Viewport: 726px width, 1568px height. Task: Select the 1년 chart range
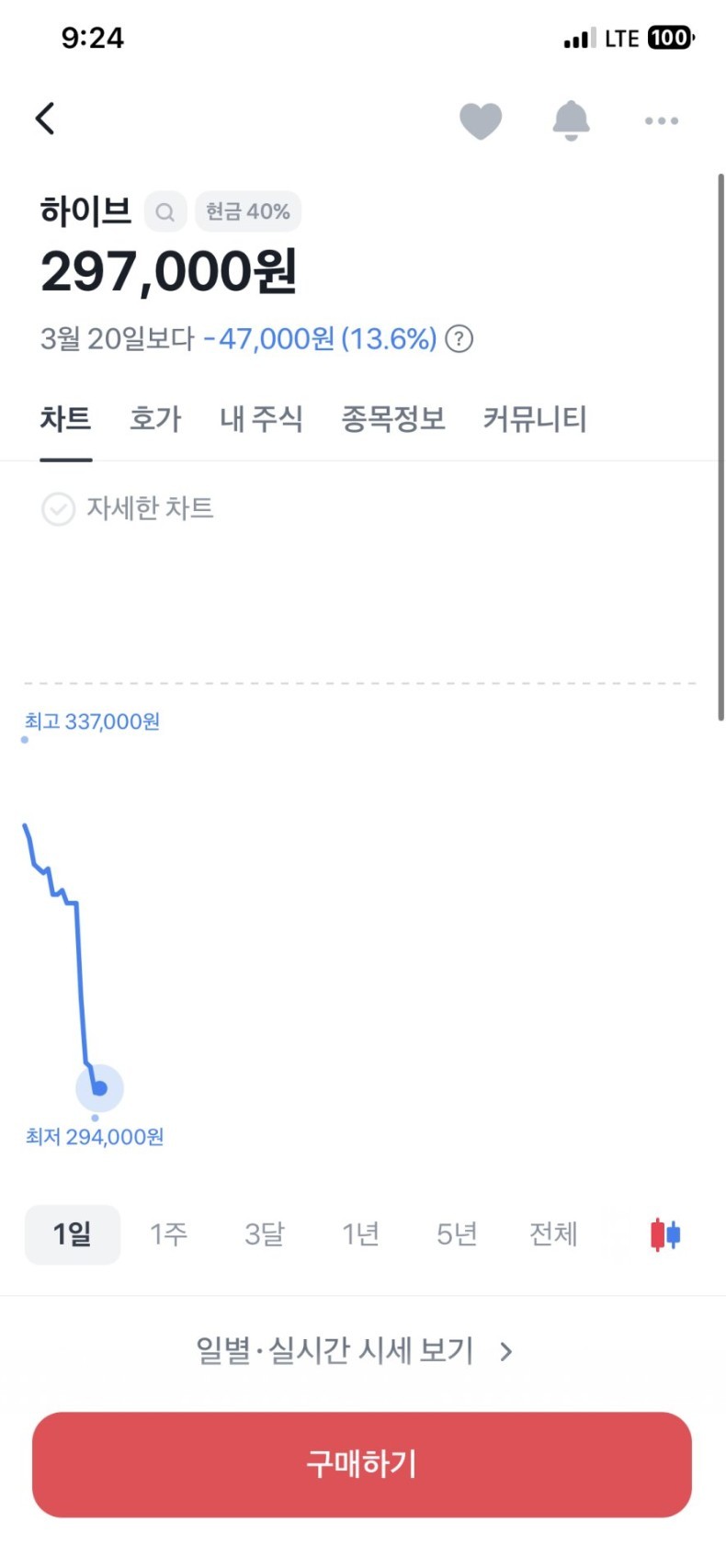coord(360,1233)
